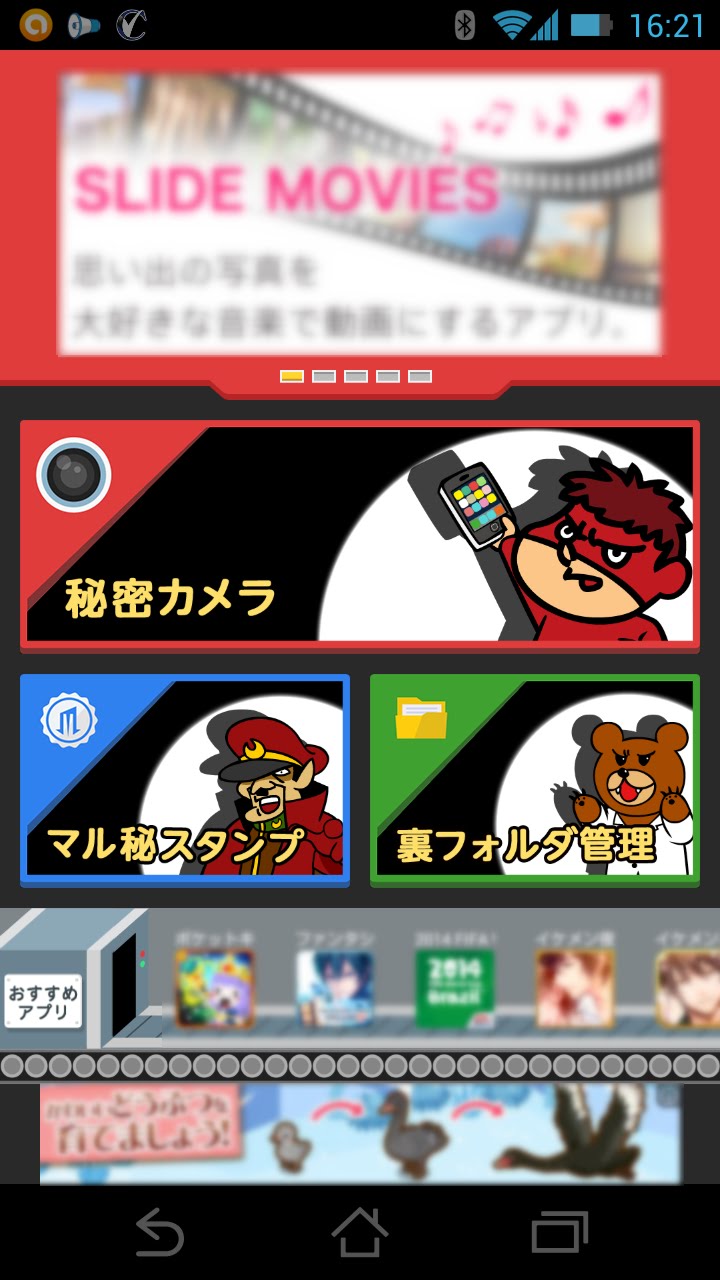
Task: Return to the home screen
Action: [x=360, y=1232]
